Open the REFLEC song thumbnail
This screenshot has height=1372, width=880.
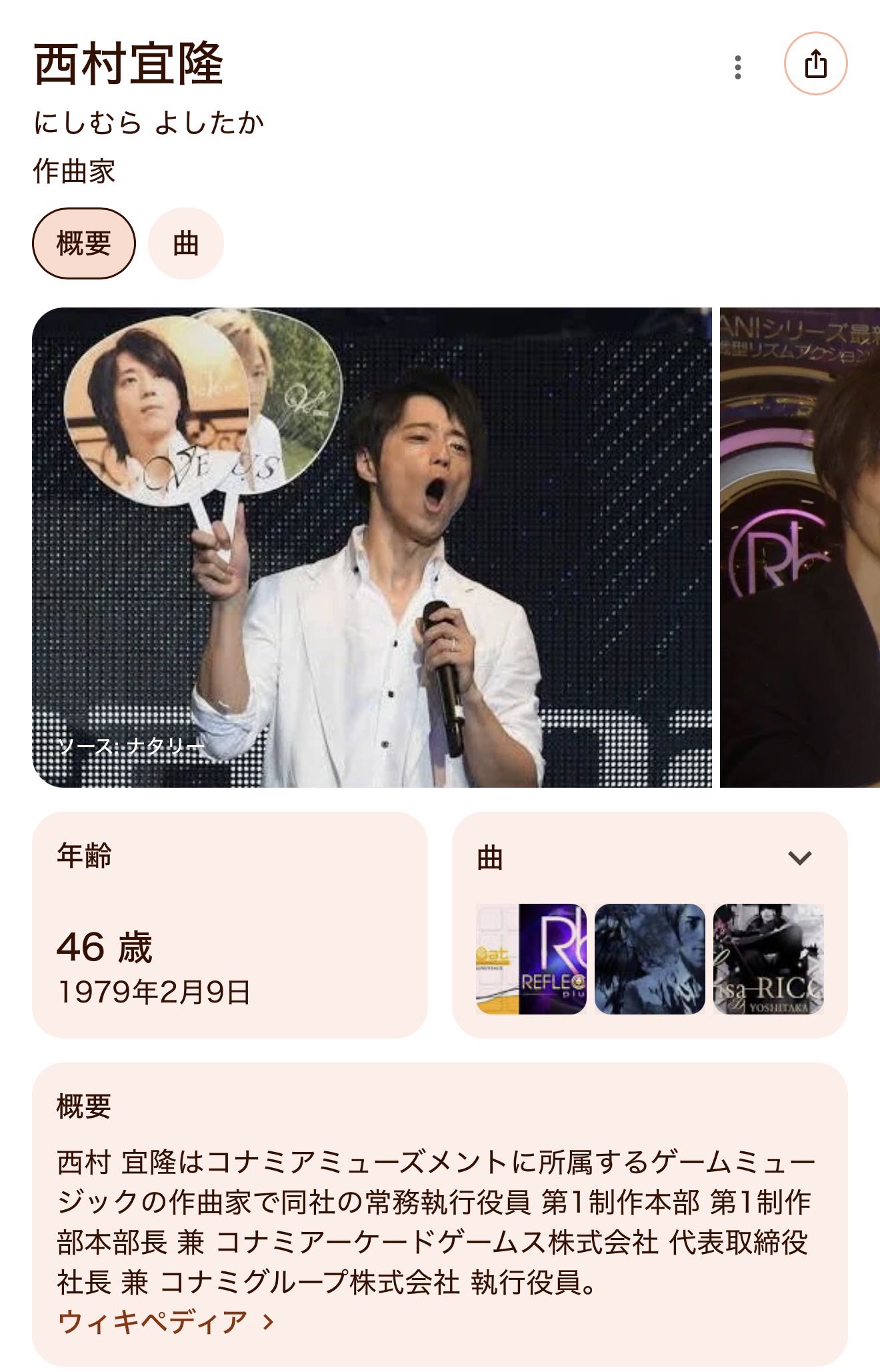point(531,958)
